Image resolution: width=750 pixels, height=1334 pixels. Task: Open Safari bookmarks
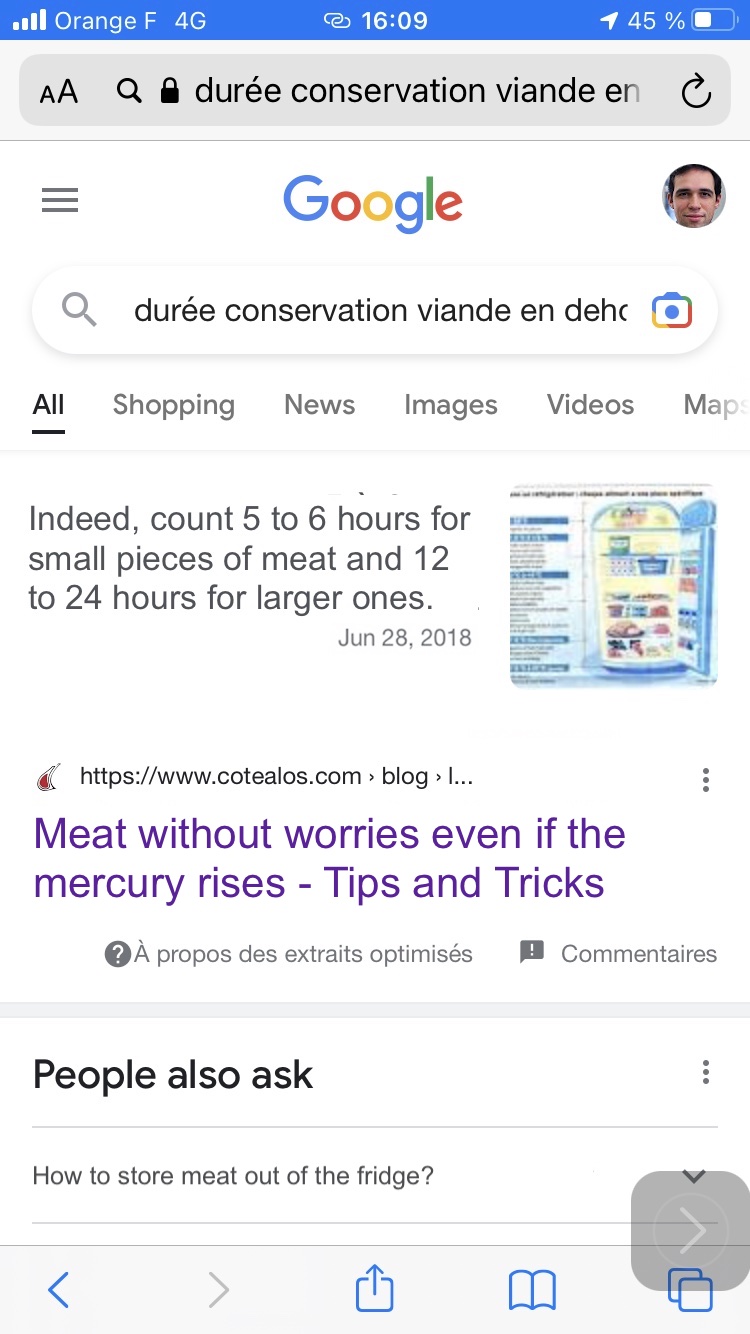(x=532, y=1290)
